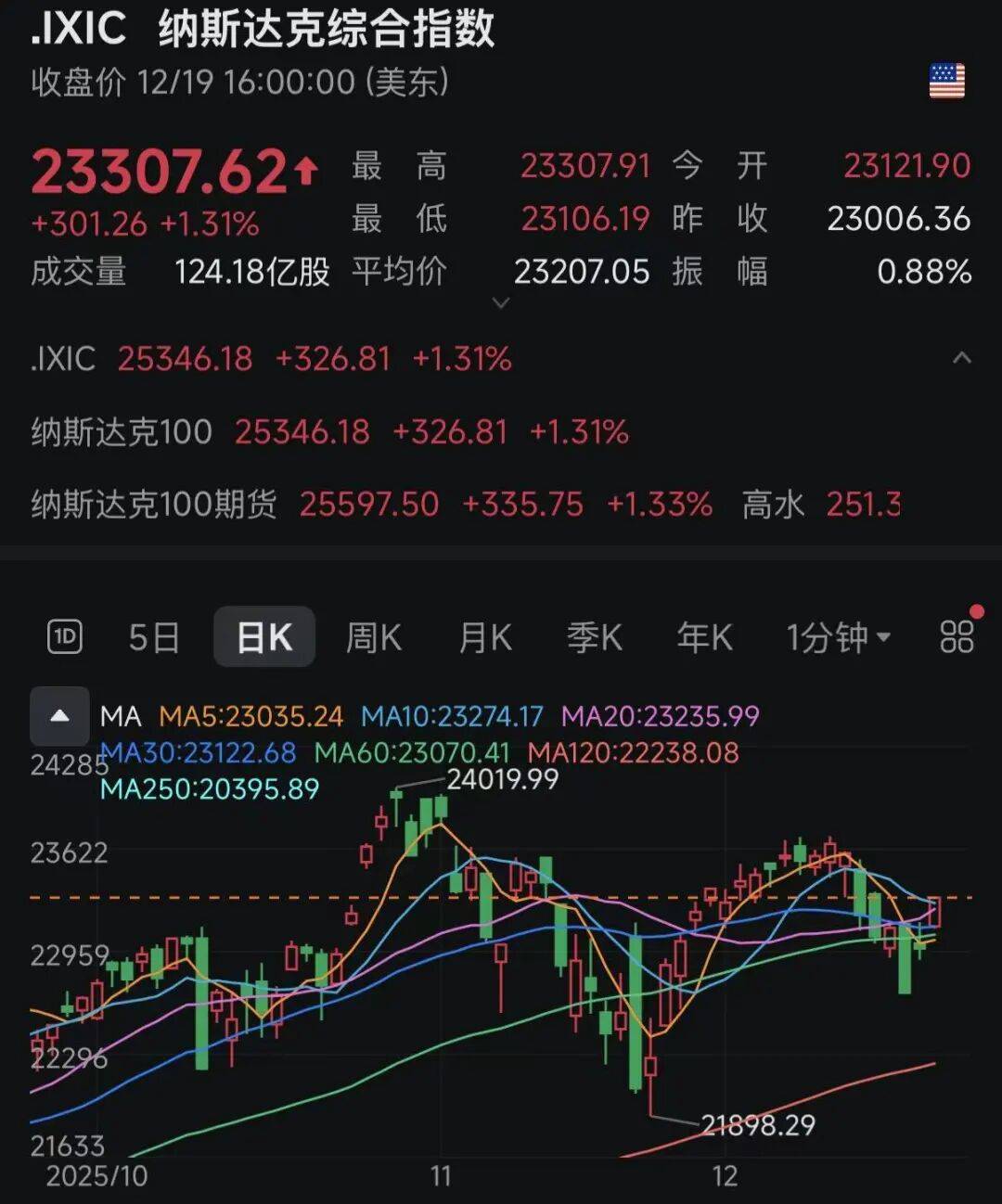The image size is (1002, 1204).
Task: Open the 纳斯达克100 index row
Action: [x=329, y=432]
